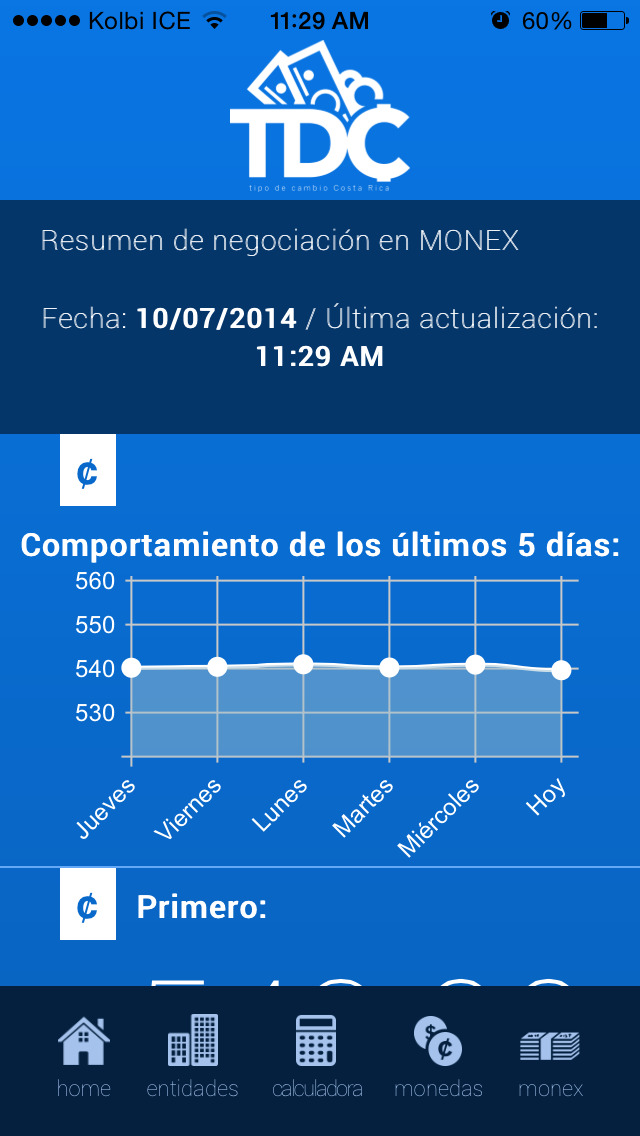Open the calculadora tab

point(317,1057)
